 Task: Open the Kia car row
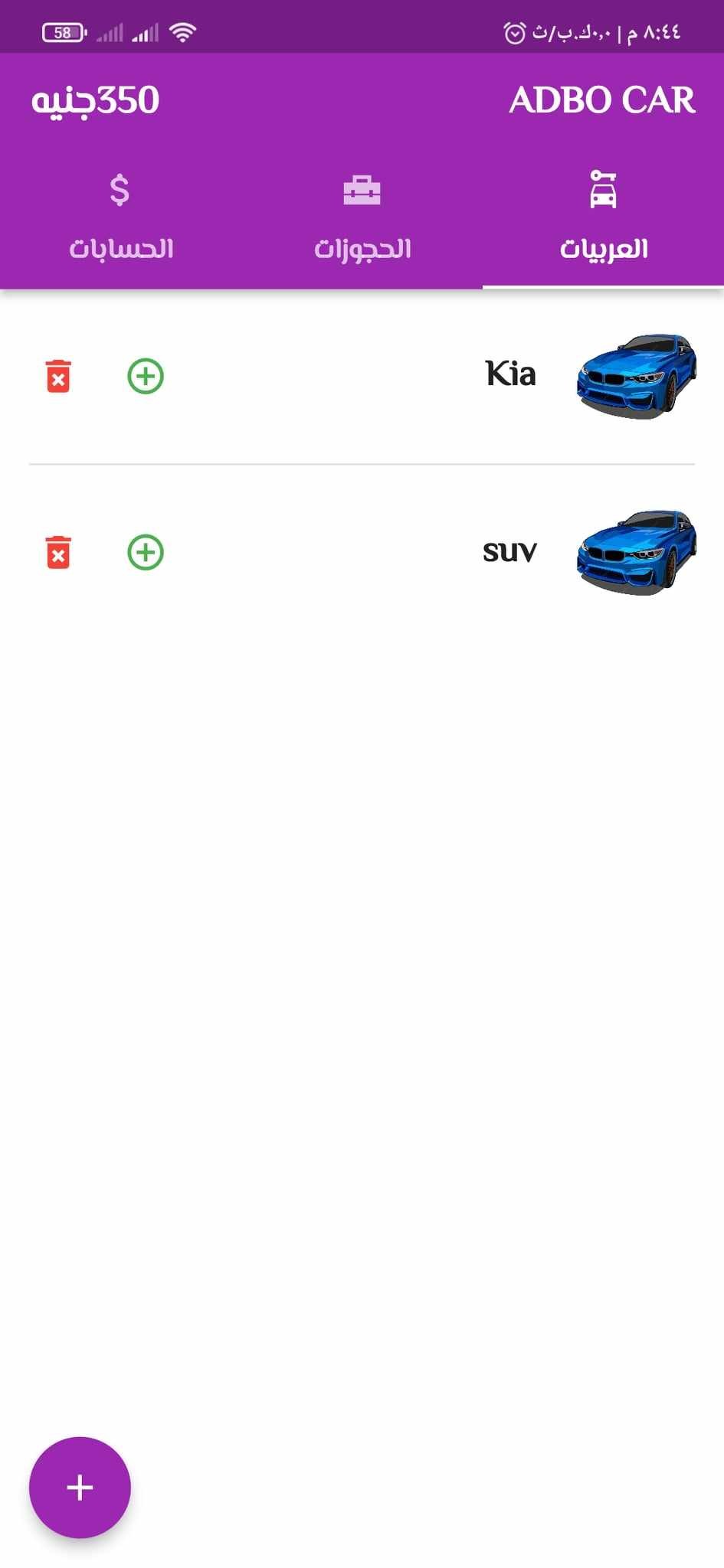pos(362,376)
